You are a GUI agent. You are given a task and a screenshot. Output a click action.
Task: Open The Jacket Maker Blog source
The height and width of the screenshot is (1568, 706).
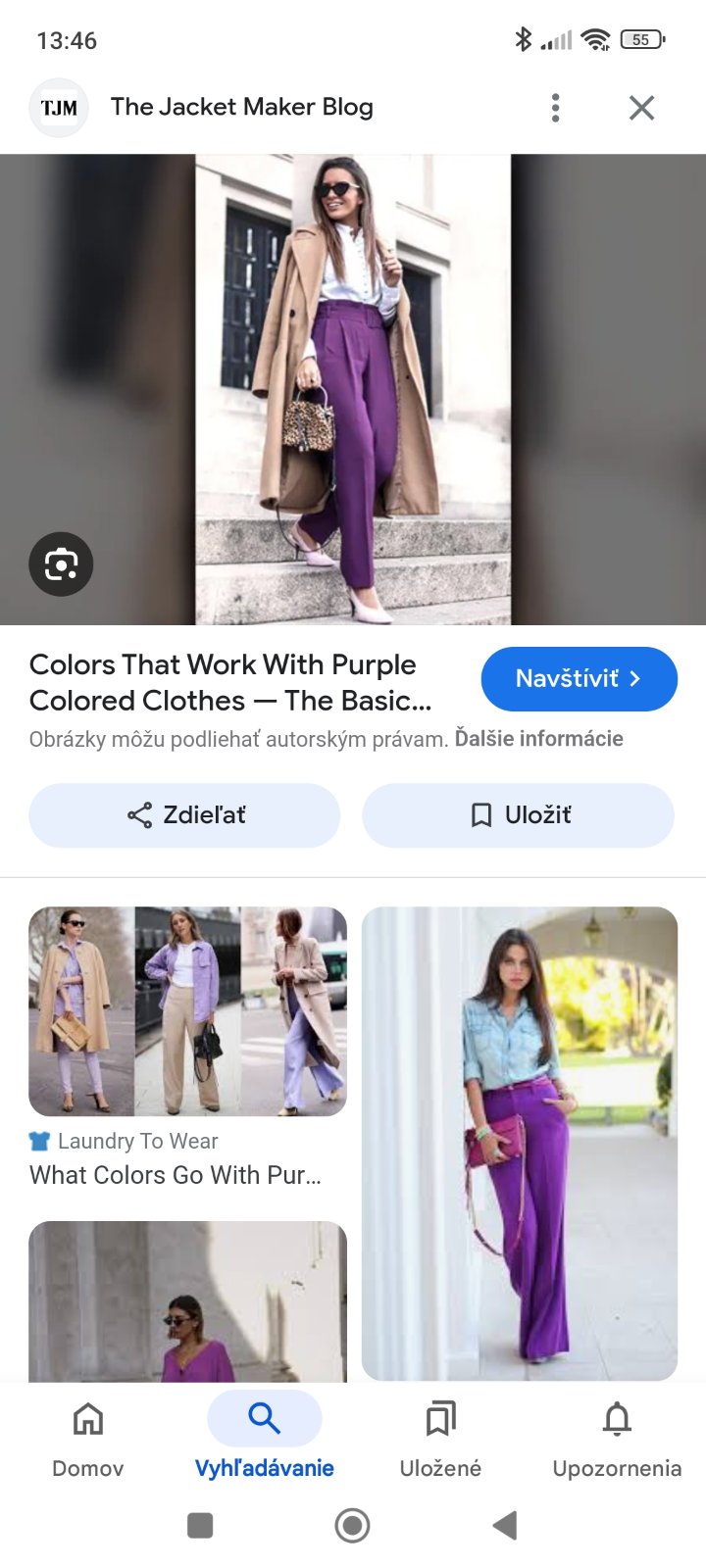tap(241, 108)
